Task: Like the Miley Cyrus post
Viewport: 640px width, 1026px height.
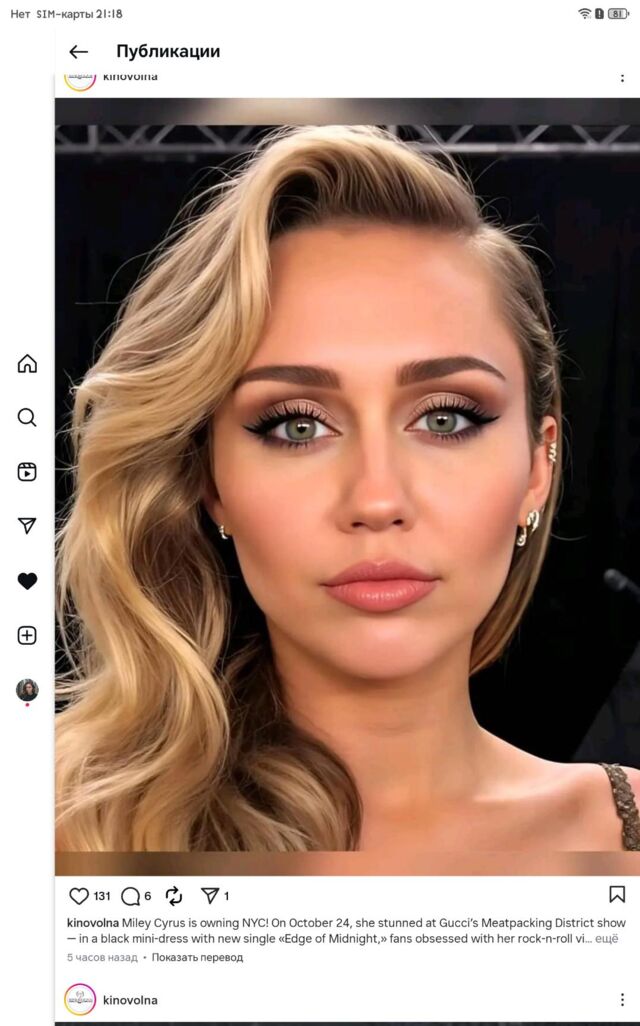Action: pos(79,896)
